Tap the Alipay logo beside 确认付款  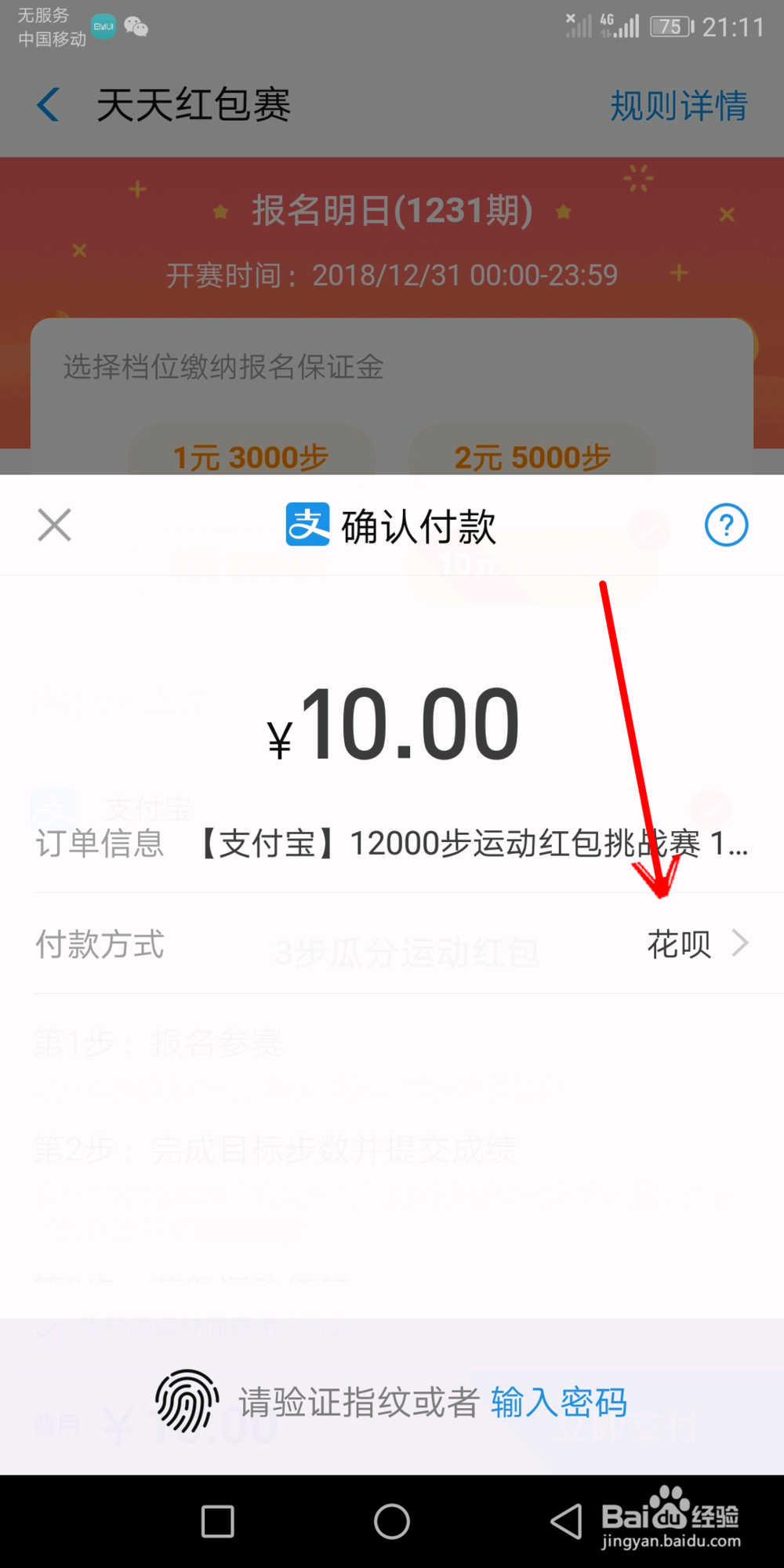click(307, 525)
